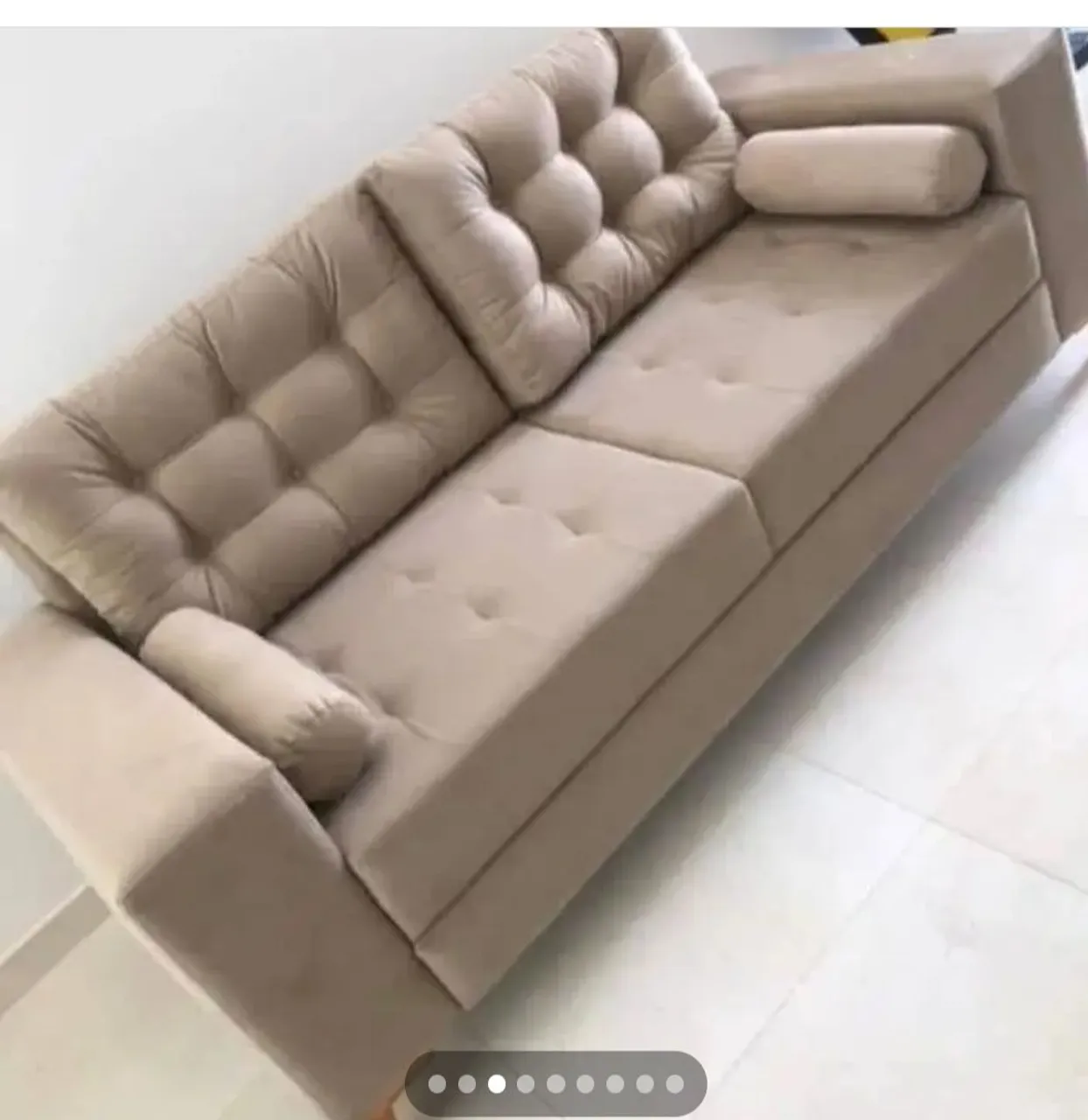Tap the highlighted dot in the page indicator
The width and height of the screenshot is (1088, 1120).
496,1084
